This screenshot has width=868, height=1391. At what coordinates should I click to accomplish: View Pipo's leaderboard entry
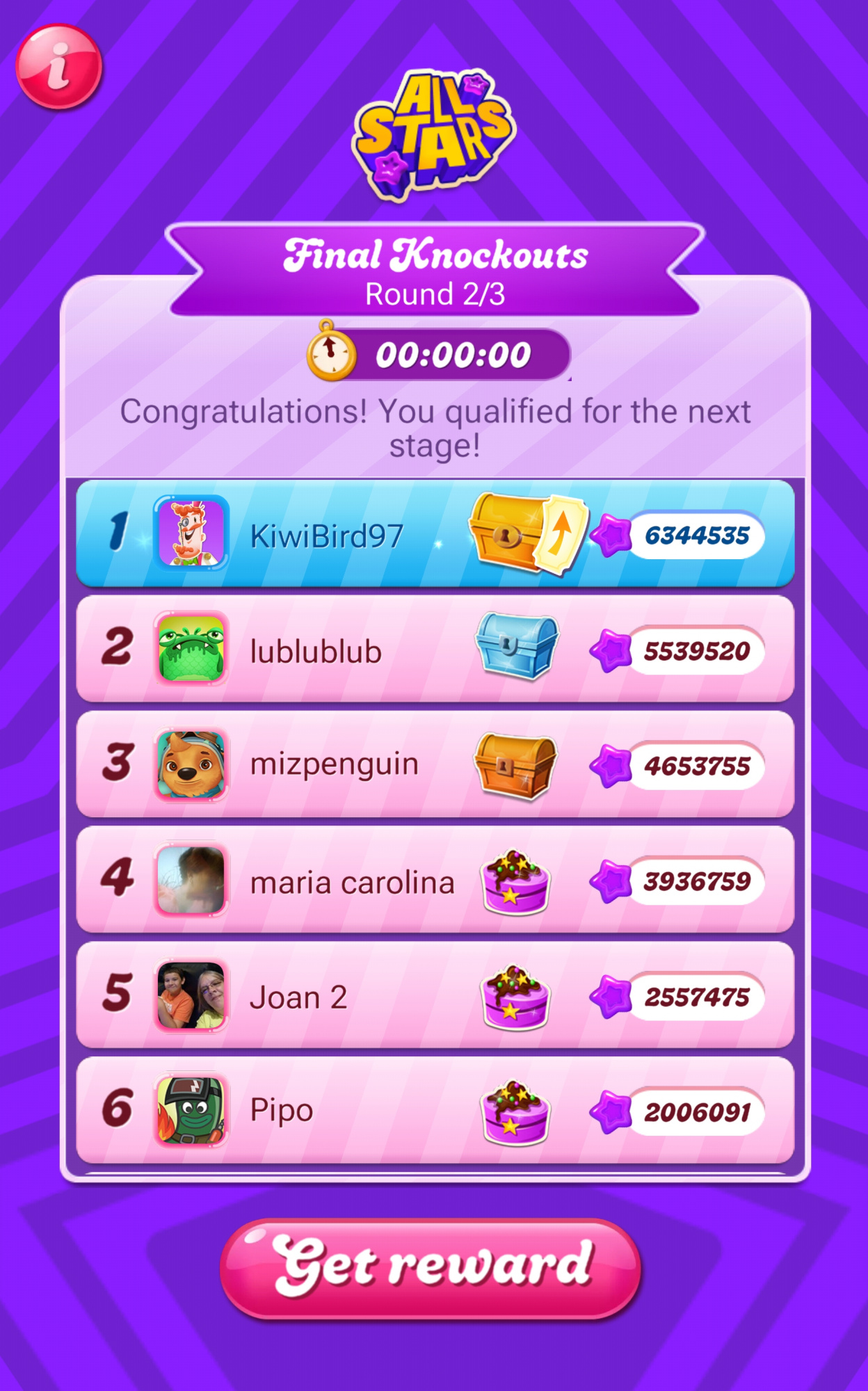click(x=435, y=1110)
